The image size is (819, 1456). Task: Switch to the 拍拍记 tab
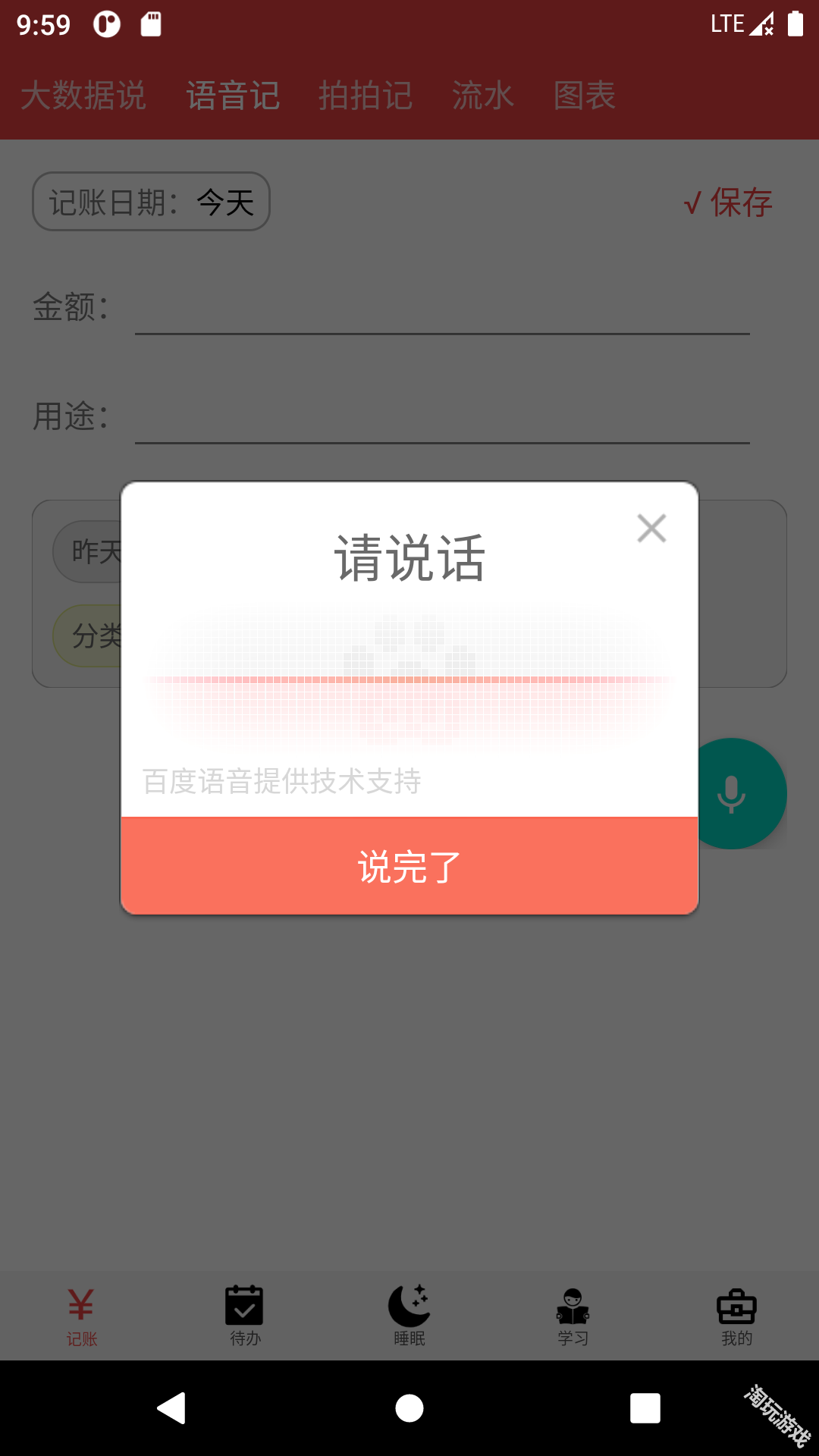pos(365,96)
